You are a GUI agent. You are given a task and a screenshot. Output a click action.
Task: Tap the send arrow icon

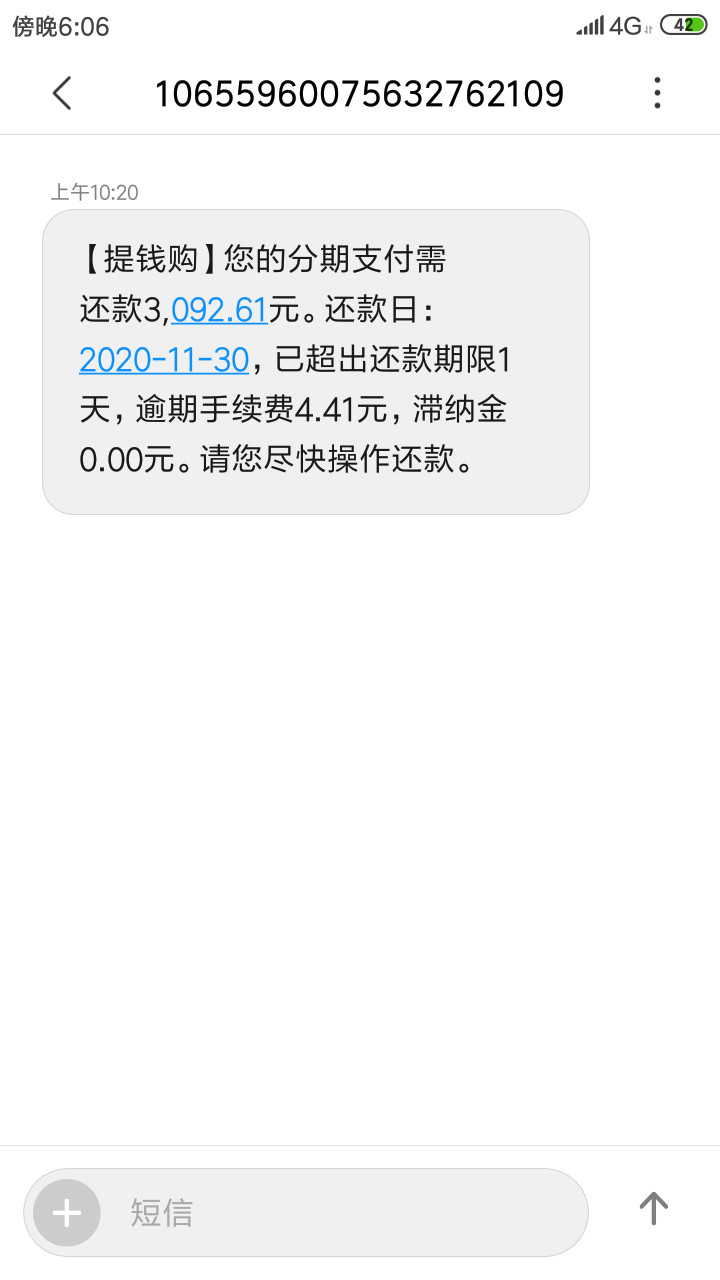pos(653,1209)
